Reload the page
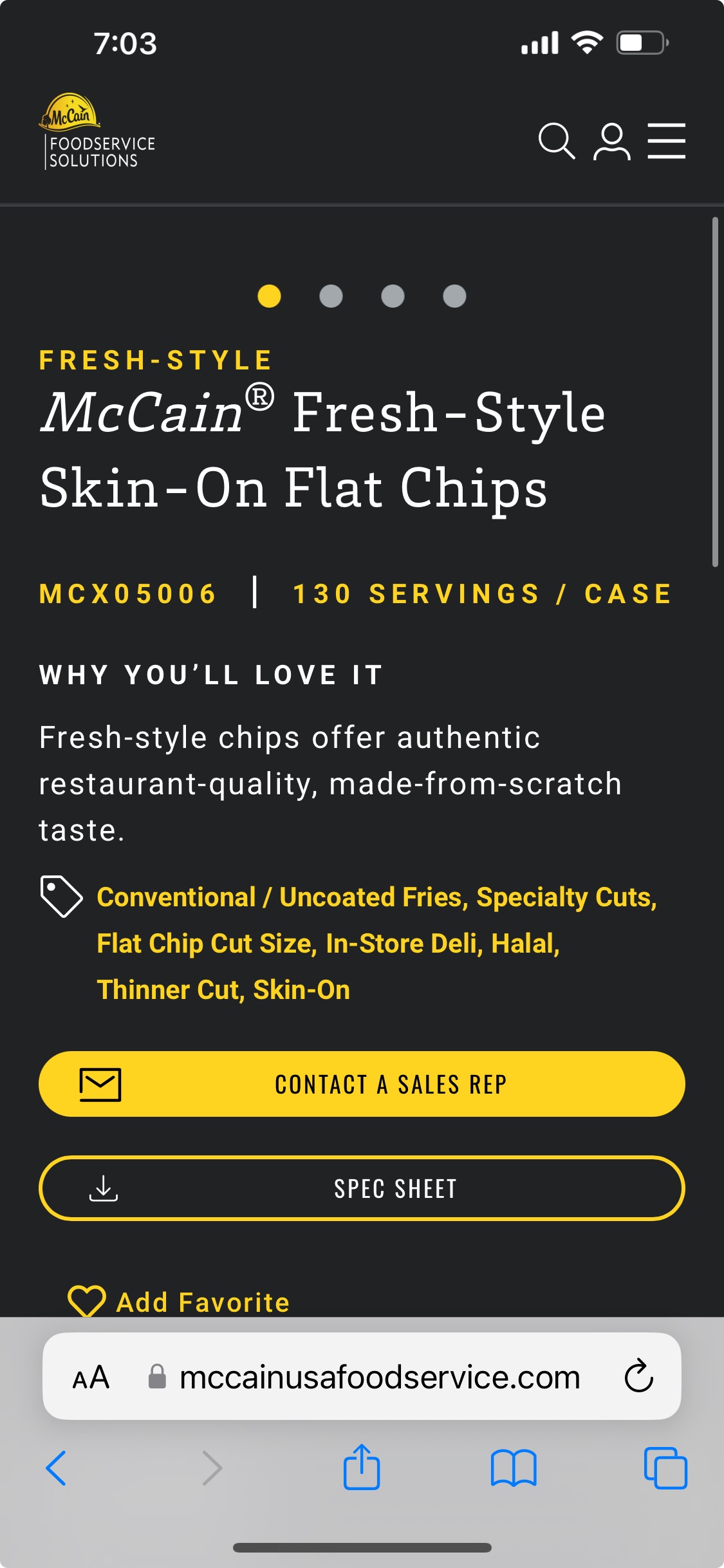724x1568 pixels. (x=638, y=1376)
